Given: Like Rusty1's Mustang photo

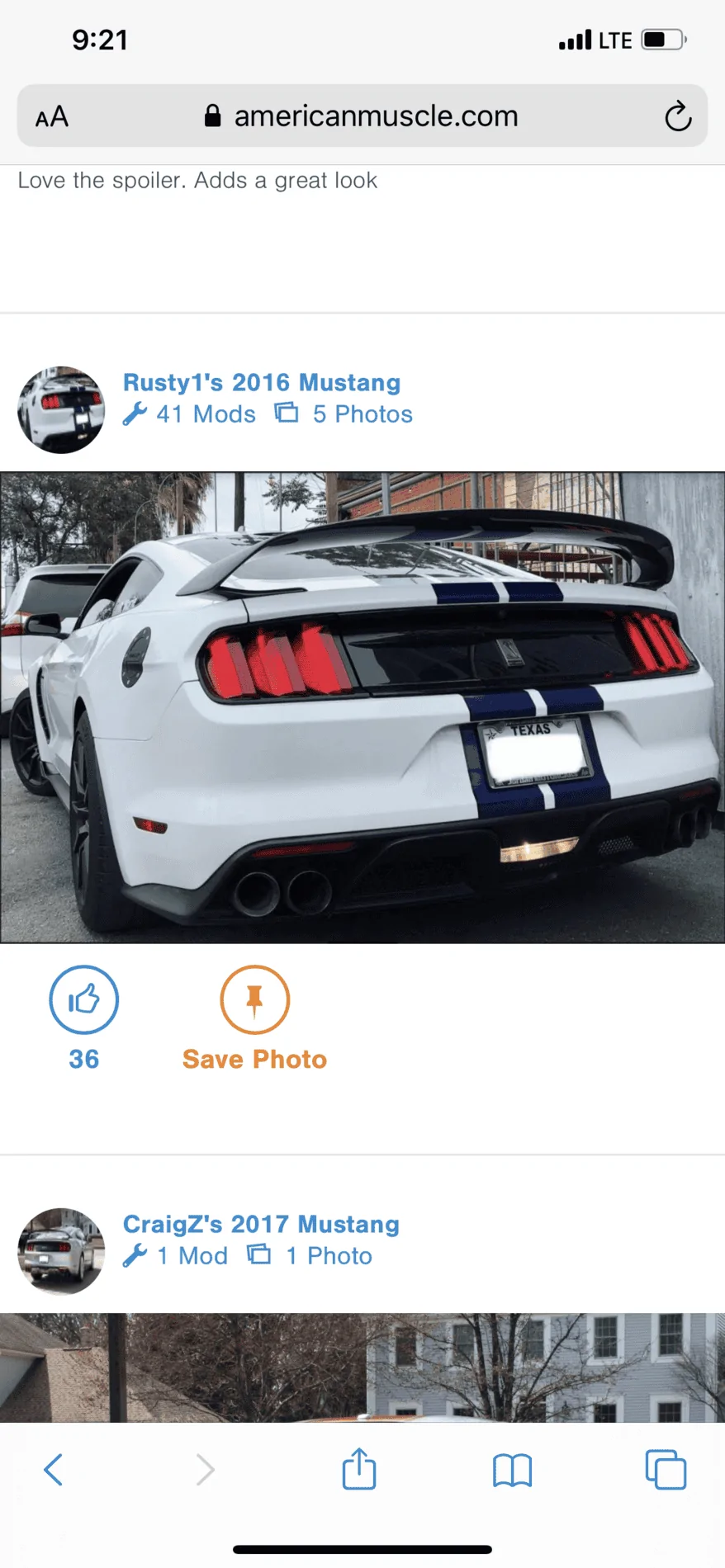Looking at the screenshot, I should 84,999.
